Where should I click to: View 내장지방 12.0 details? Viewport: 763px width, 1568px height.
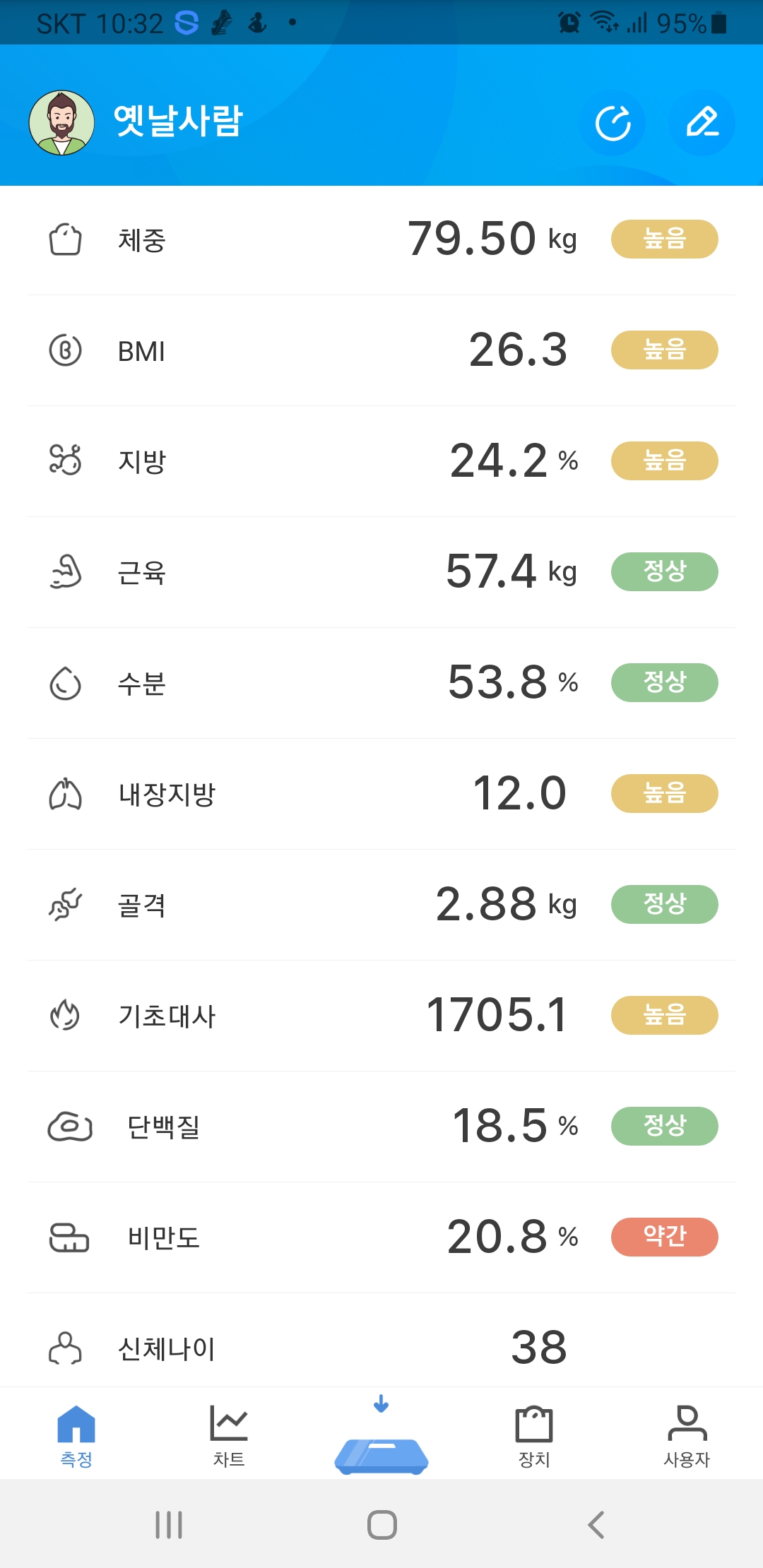(381, 794)
